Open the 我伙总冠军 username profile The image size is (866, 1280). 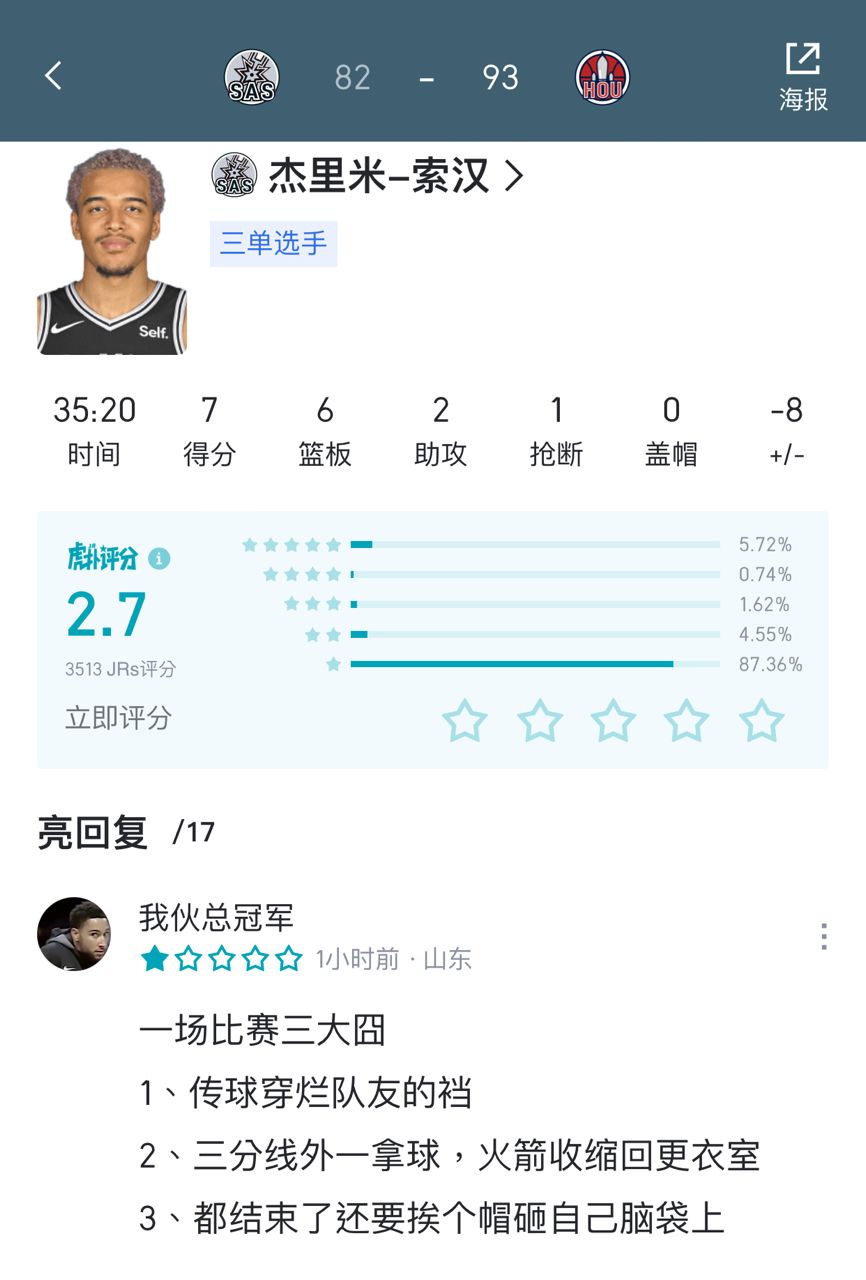point(216,916)
